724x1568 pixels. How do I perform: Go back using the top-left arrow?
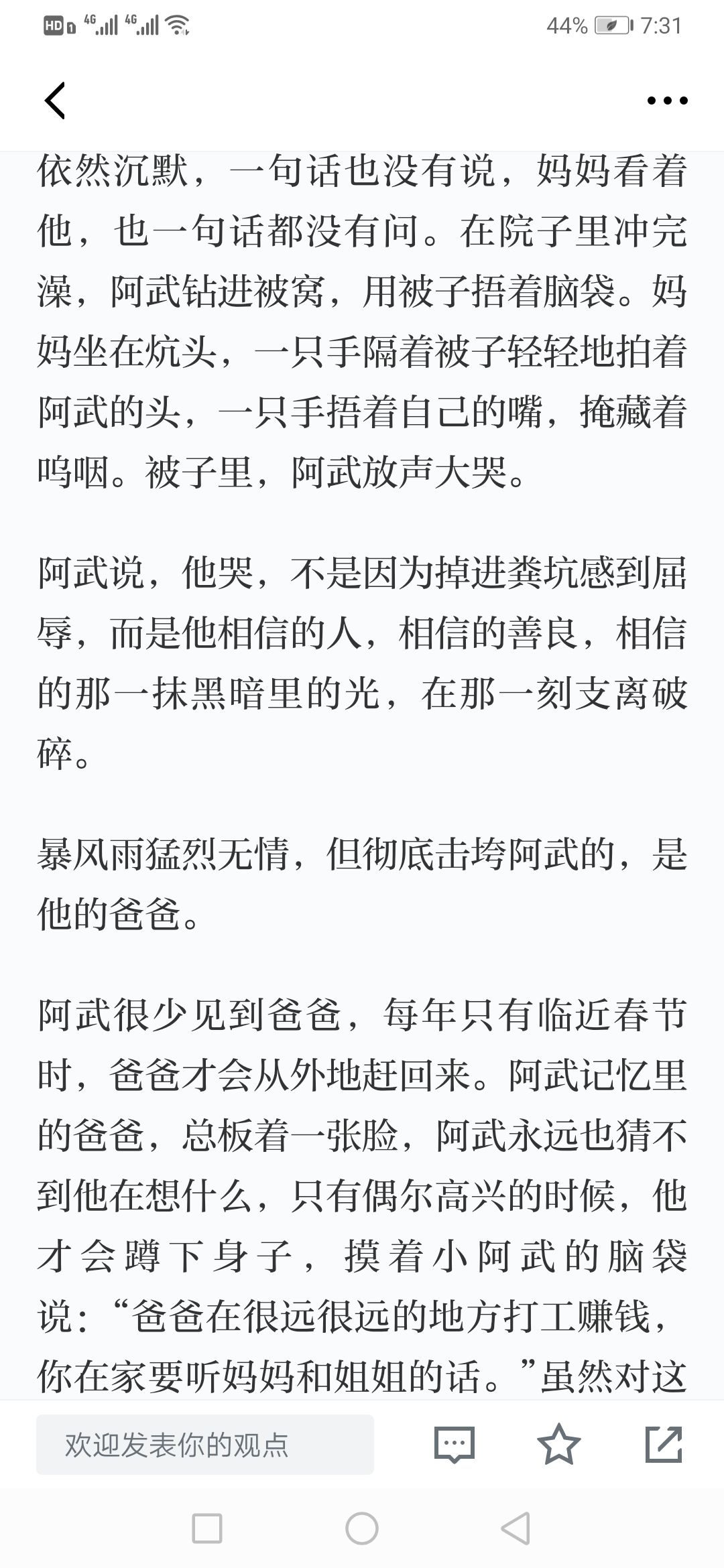pyautogui.click(x=55, y=101)
